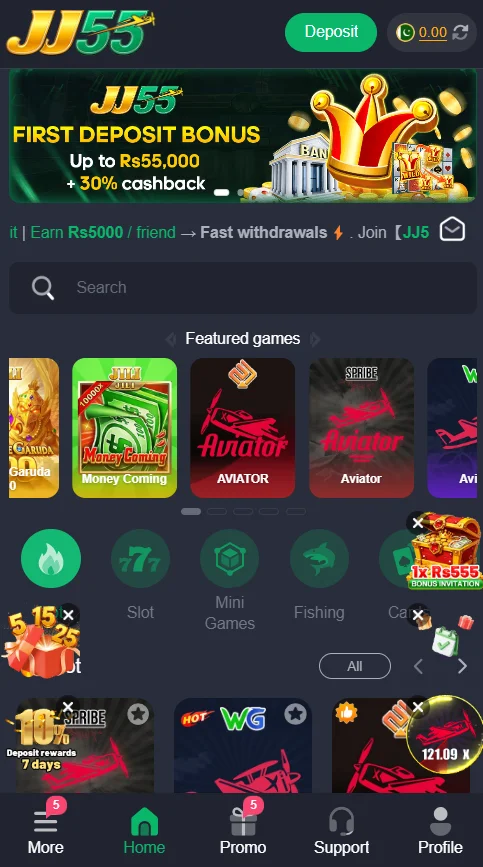The width and height of the screenshot is (483, 867).
Task: Select the Mini Games category
Action: coord(229,580)
